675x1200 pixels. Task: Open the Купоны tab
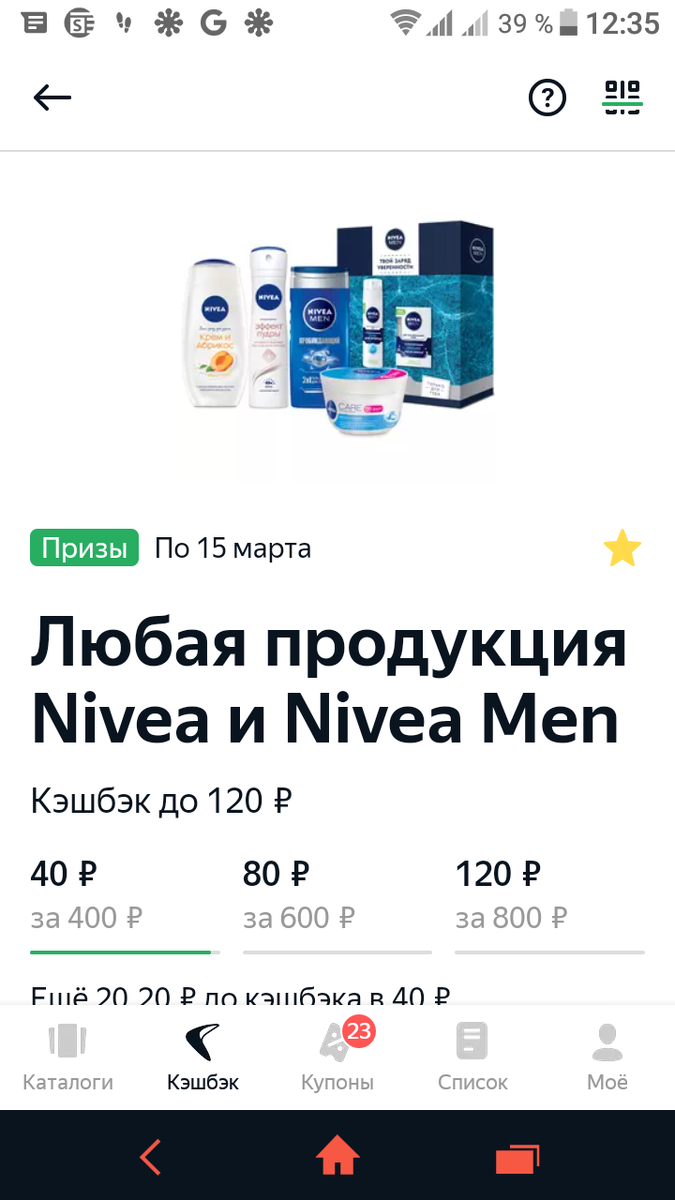(338, 1055)
